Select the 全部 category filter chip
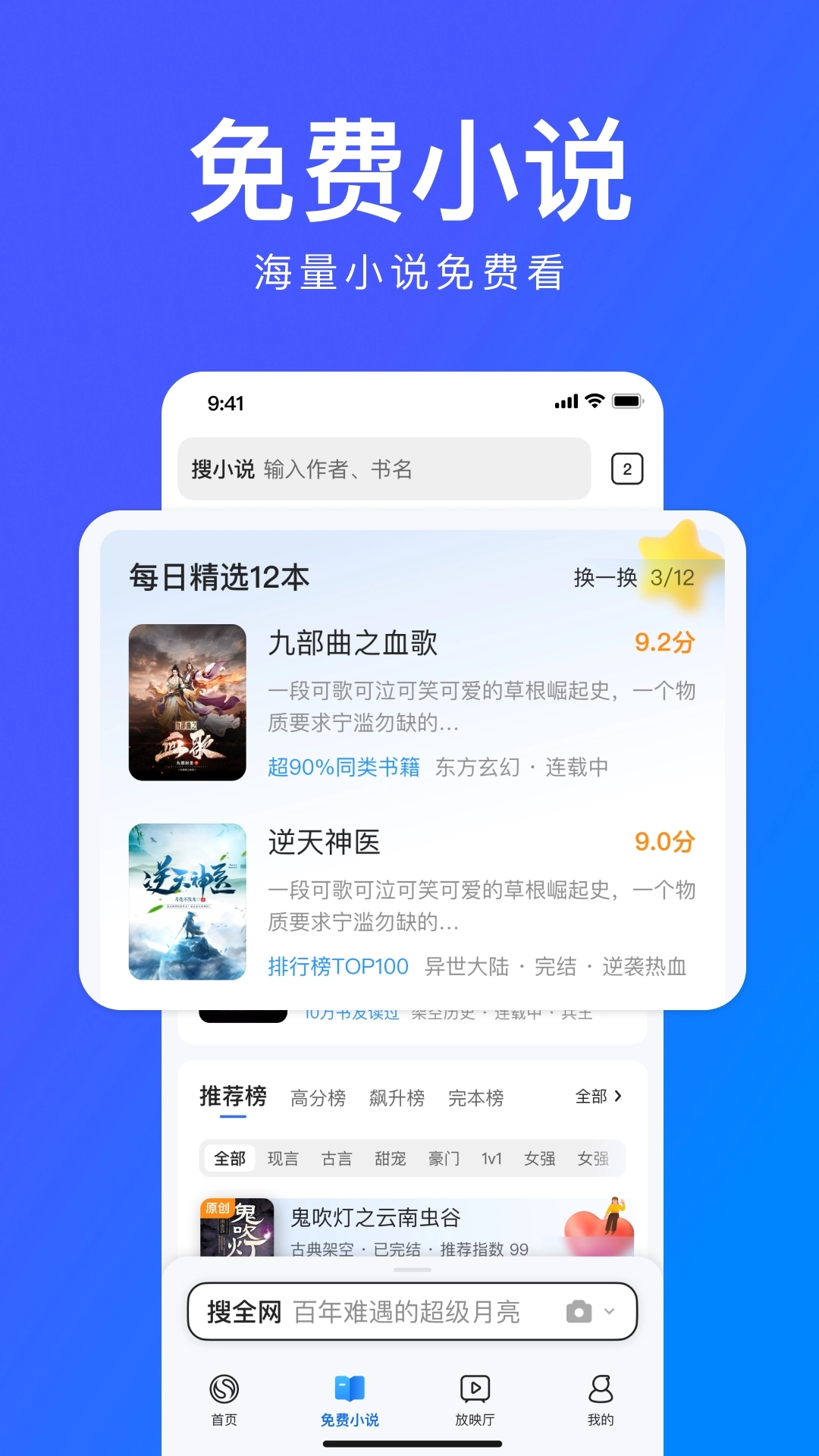The height and width of the screenshot is (1456, 819). click(228, 1158)
